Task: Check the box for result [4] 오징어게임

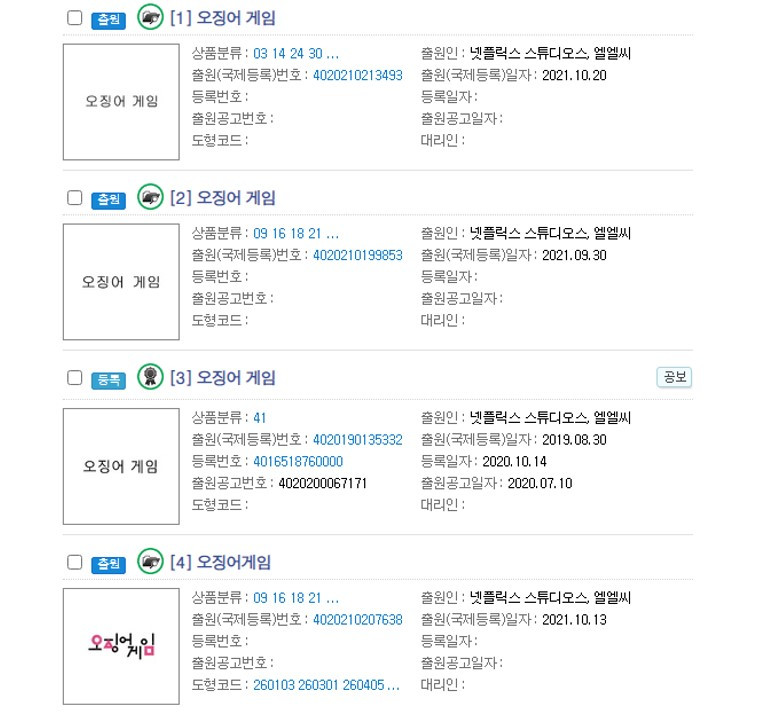Action: [x=74, y=562]
